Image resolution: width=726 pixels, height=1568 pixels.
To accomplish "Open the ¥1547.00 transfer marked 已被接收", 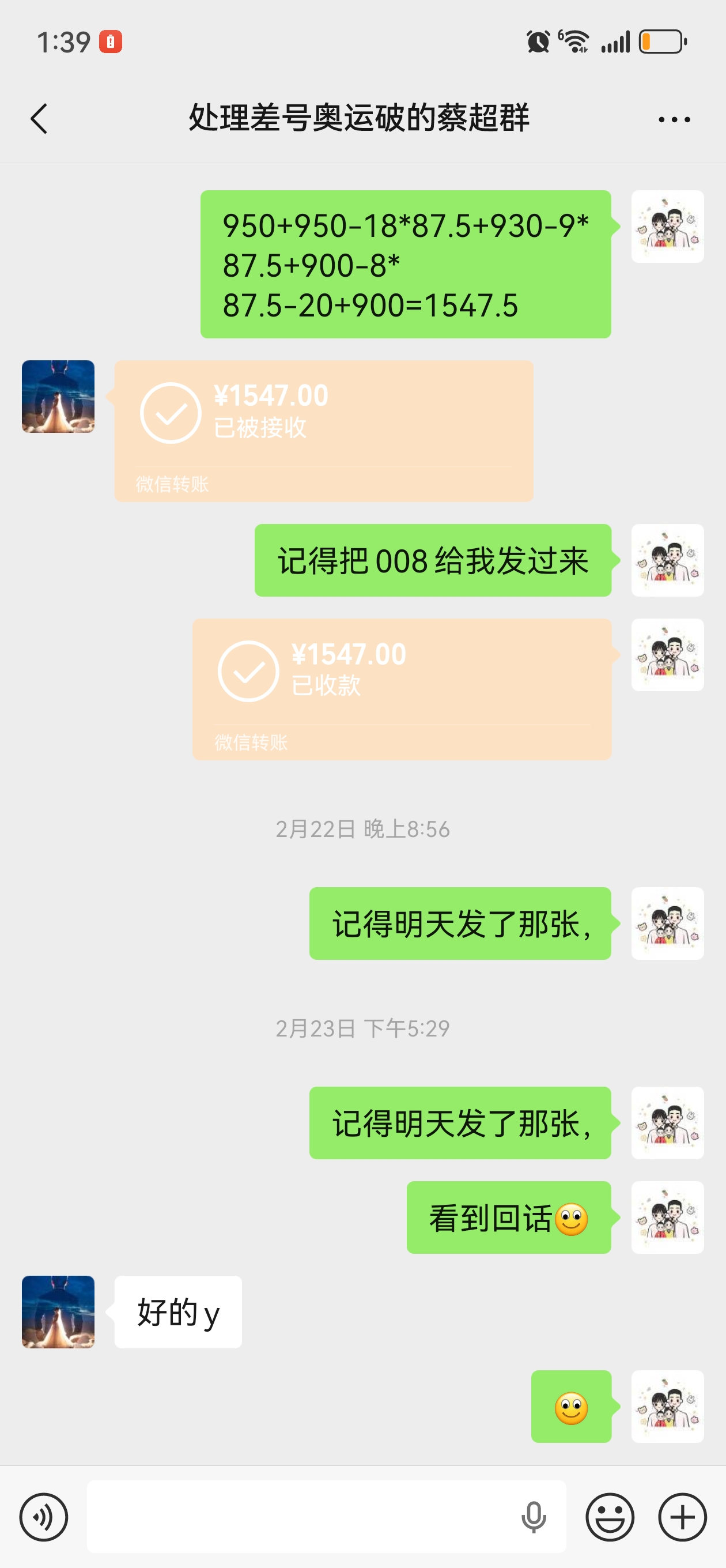I will point(324,431).
